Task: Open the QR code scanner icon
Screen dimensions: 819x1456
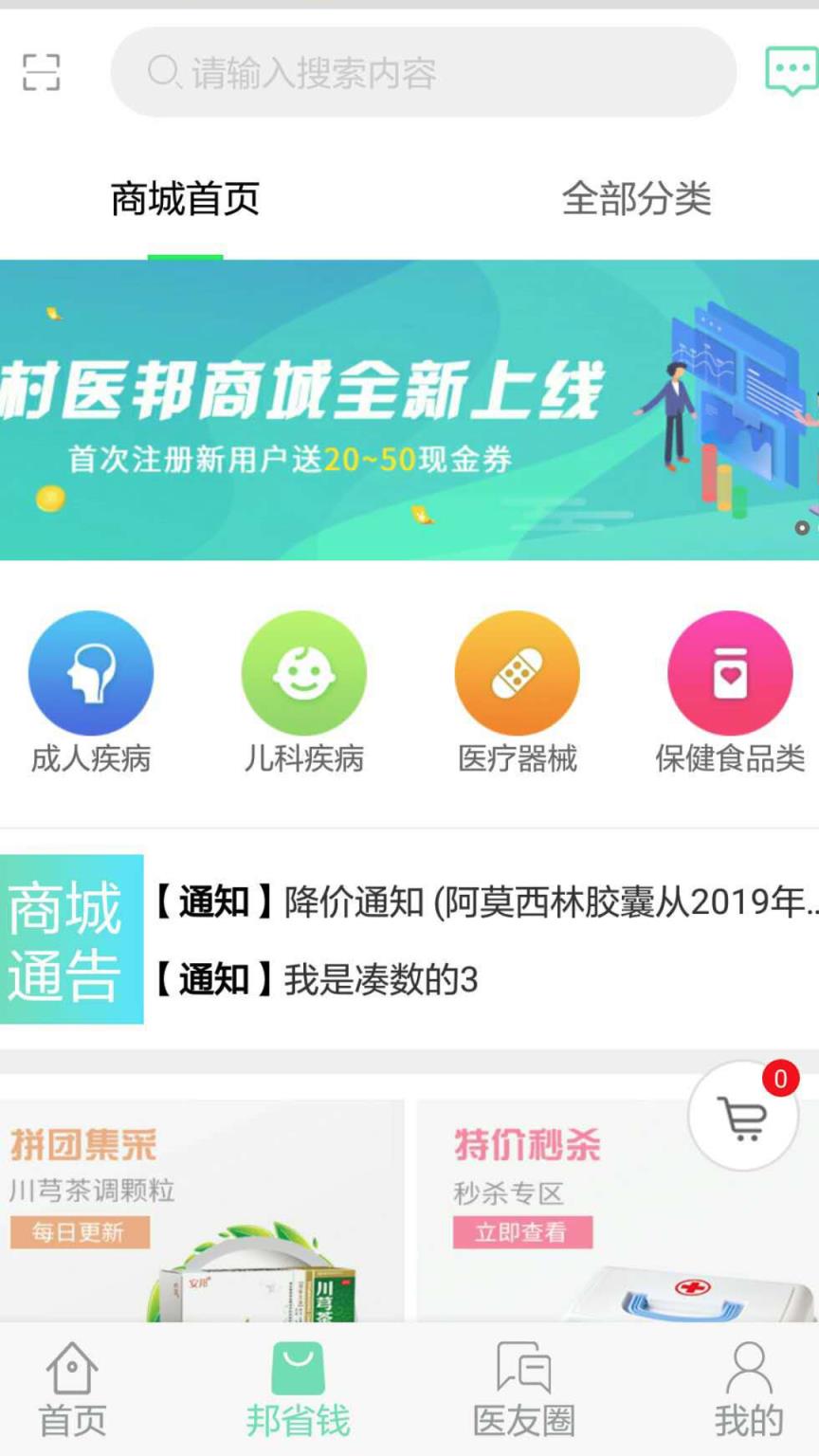Action: 40,71
